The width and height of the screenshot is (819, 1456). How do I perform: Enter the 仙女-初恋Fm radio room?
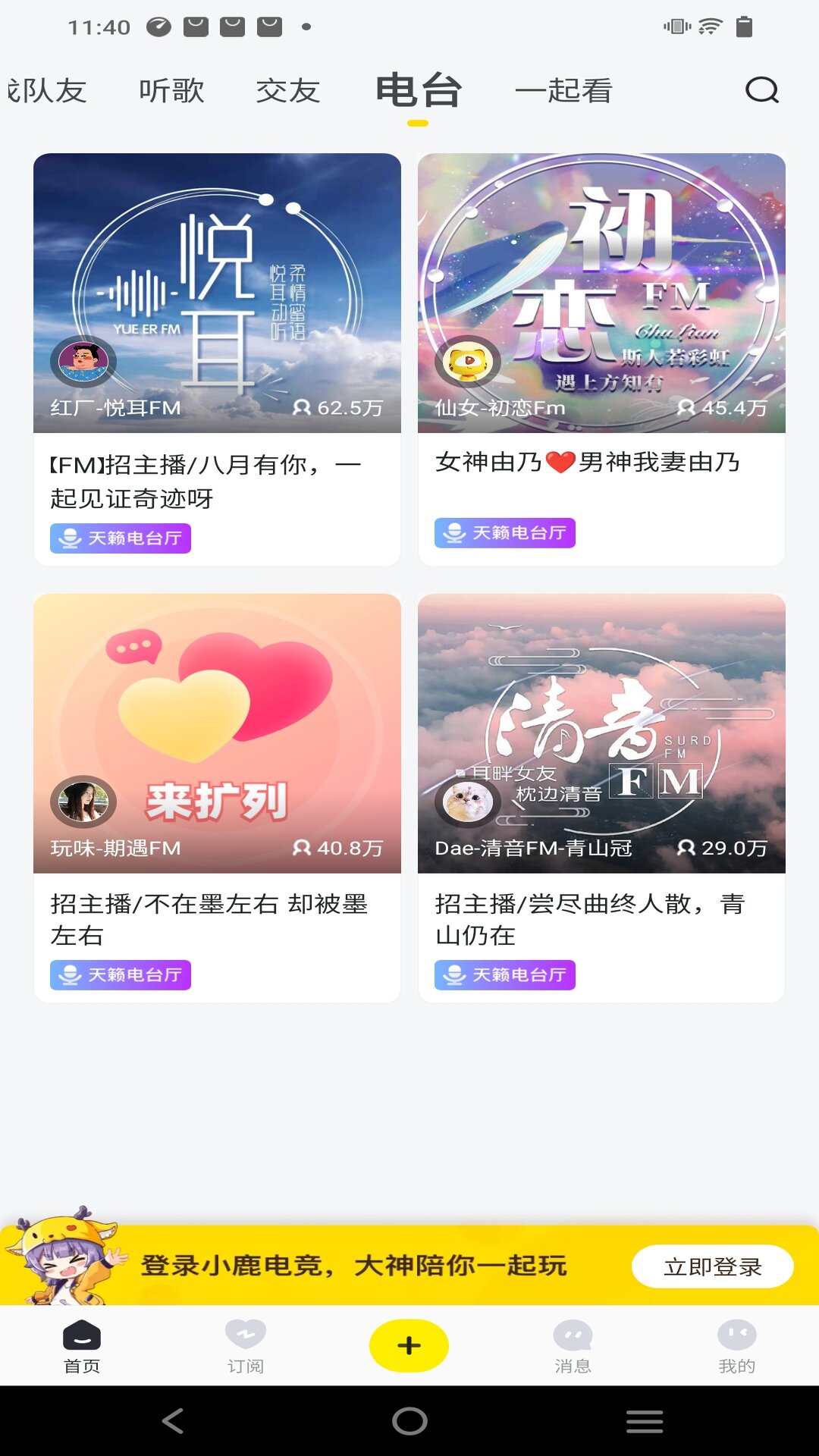(x=601, y=293)
